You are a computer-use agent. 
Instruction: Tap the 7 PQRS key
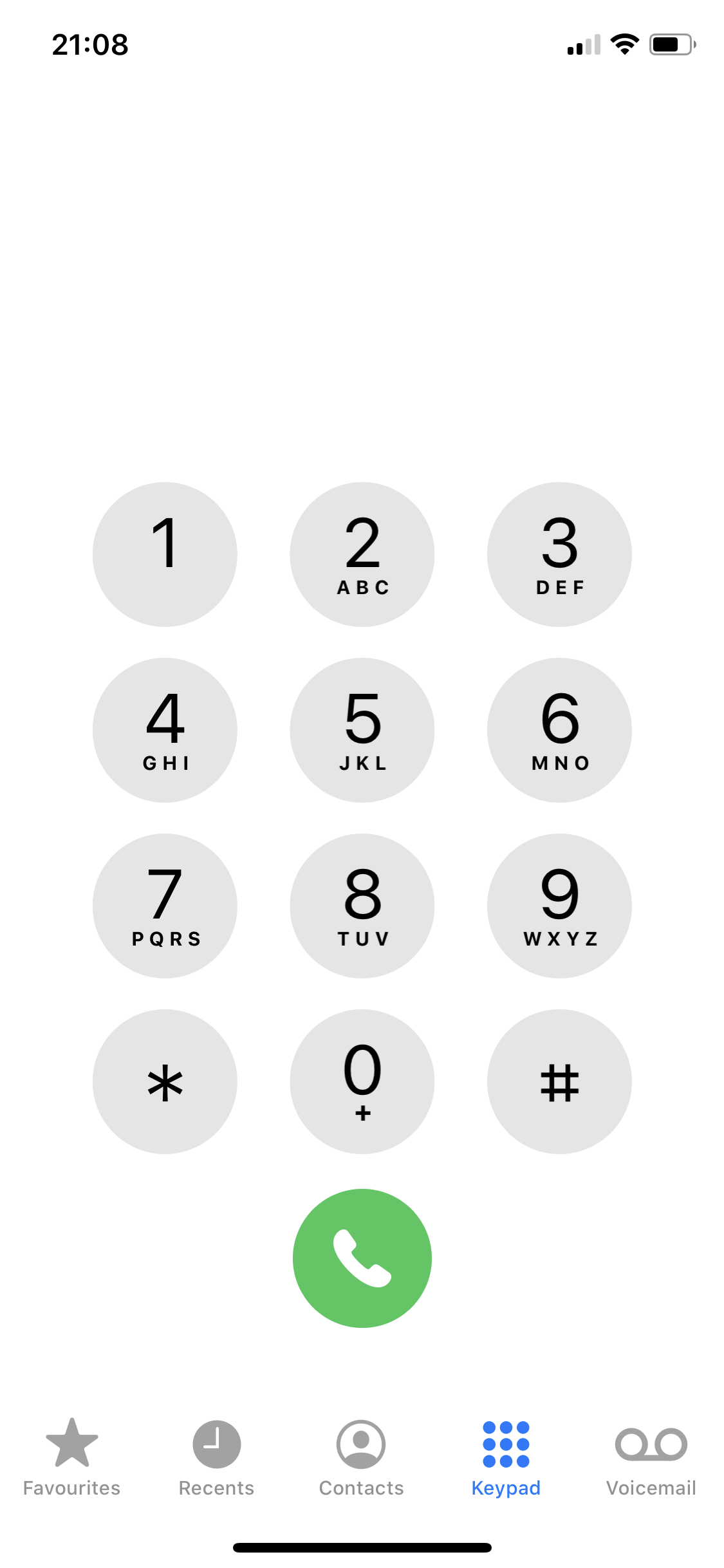click(x=165, y=906)
